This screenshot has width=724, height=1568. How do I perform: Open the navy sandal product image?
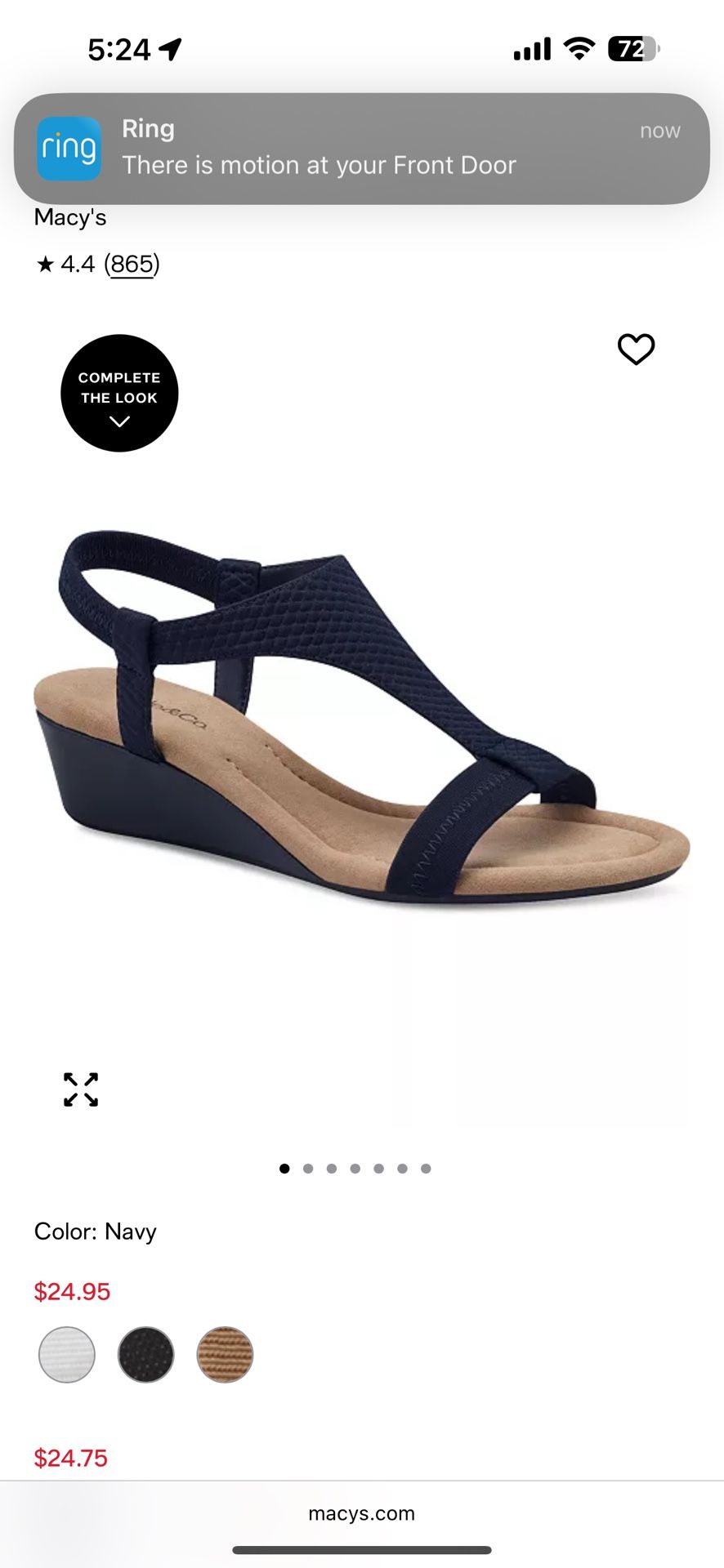(361, 719)
